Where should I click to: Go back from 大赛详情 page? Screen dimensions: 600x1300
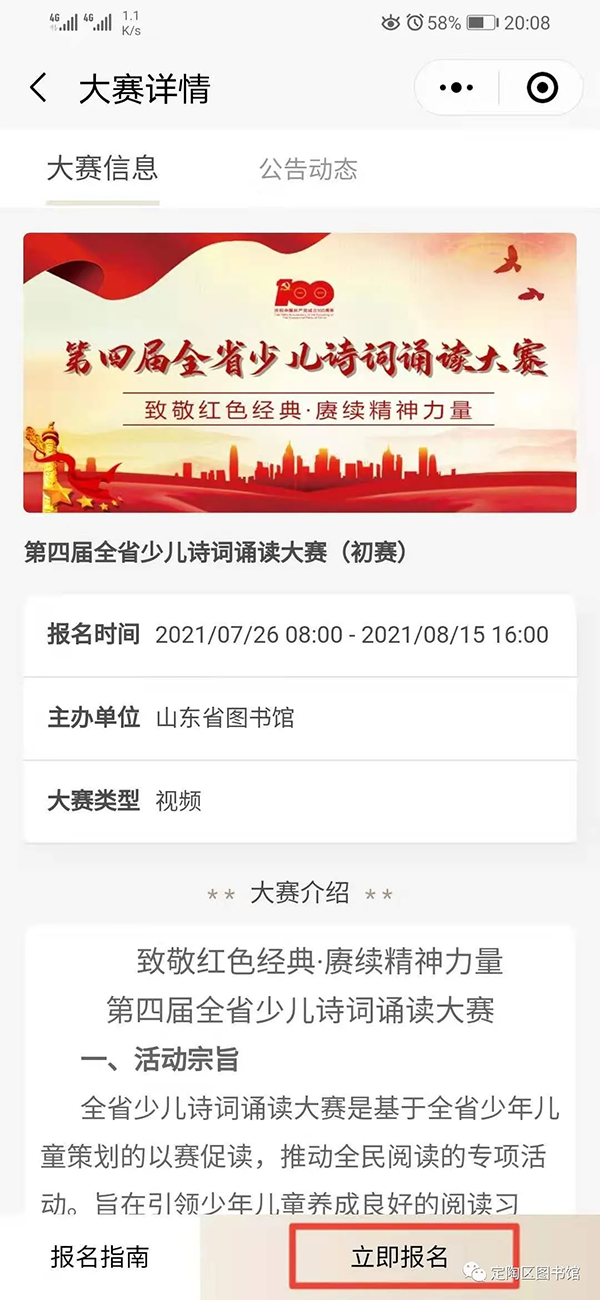[38, 89]
